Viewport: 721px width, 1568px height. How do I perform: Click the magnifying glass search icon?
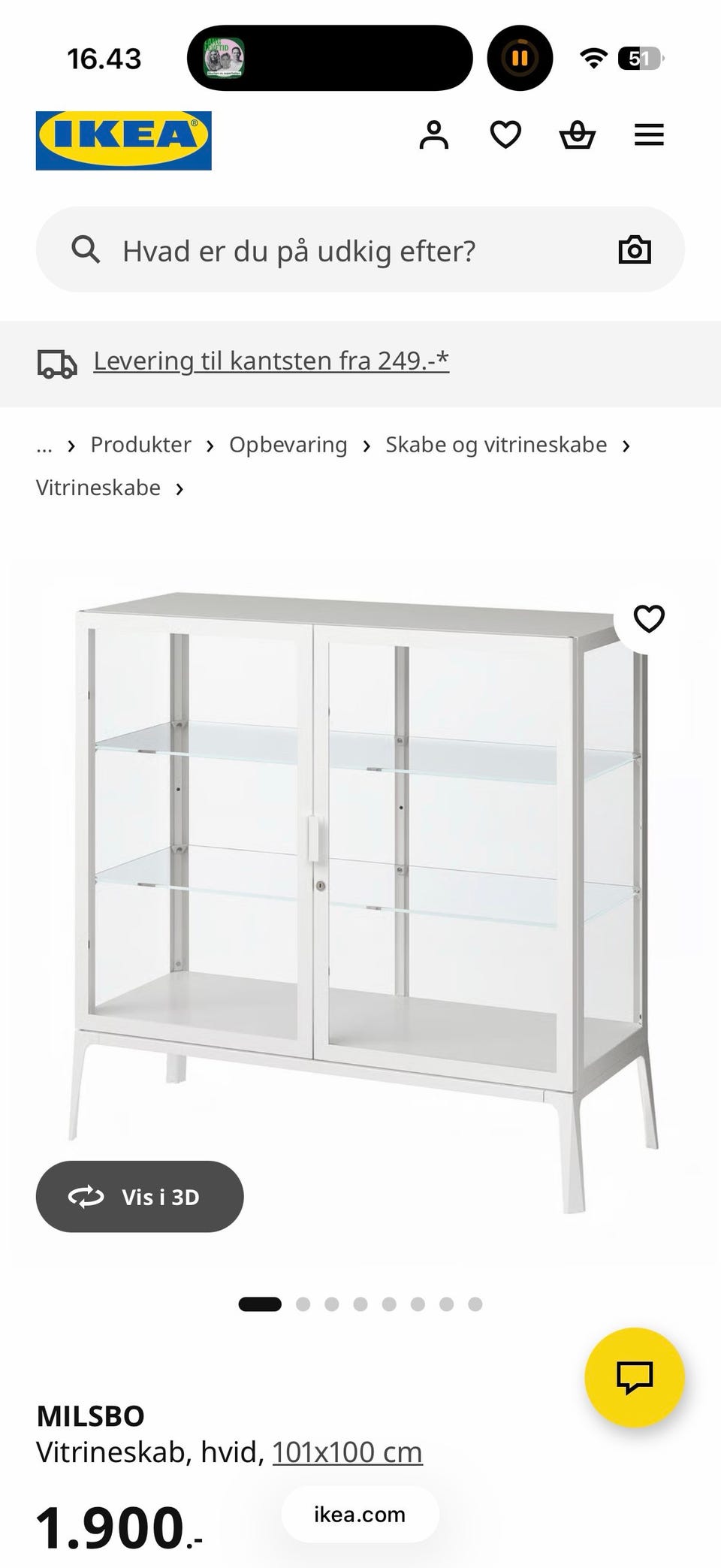(87, 249)
